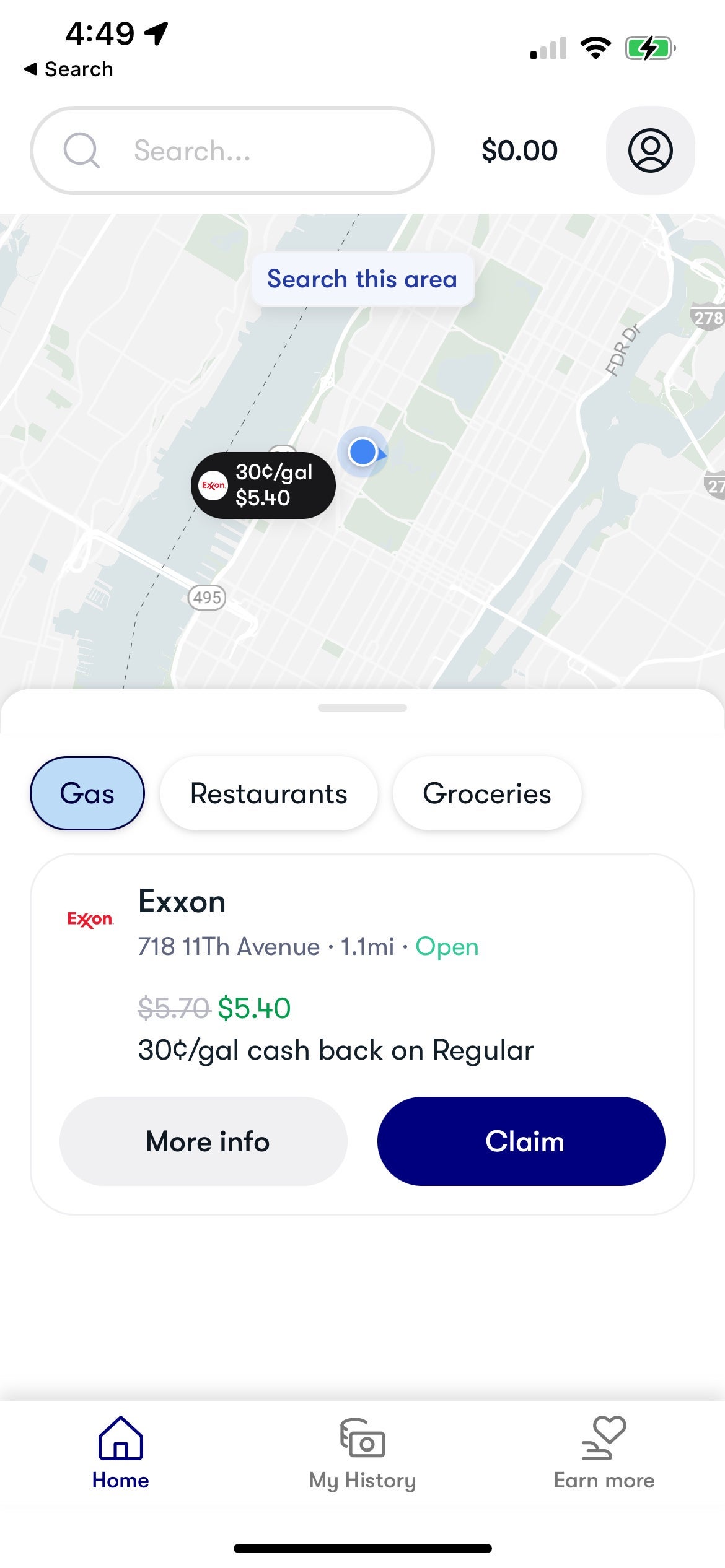Tap the Exxon price pin on the map
Image resolution: width=725 pixels, height=1568 pixels.
pyautogui.click(x=262, y=485)
